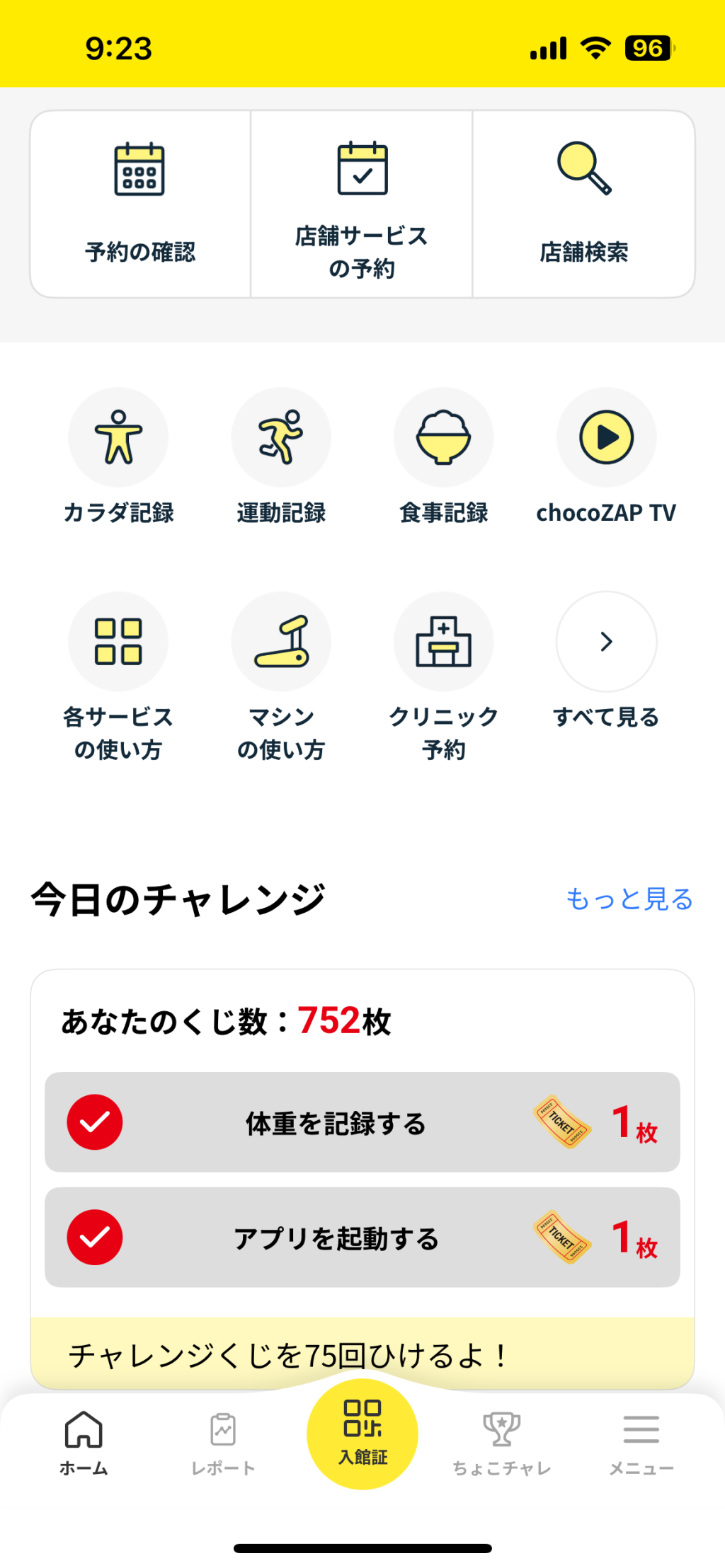The width and height of the screenshot is (725, 1568).
Task: Select the アプリを起動する challenge
Action: coord(362,1238)
